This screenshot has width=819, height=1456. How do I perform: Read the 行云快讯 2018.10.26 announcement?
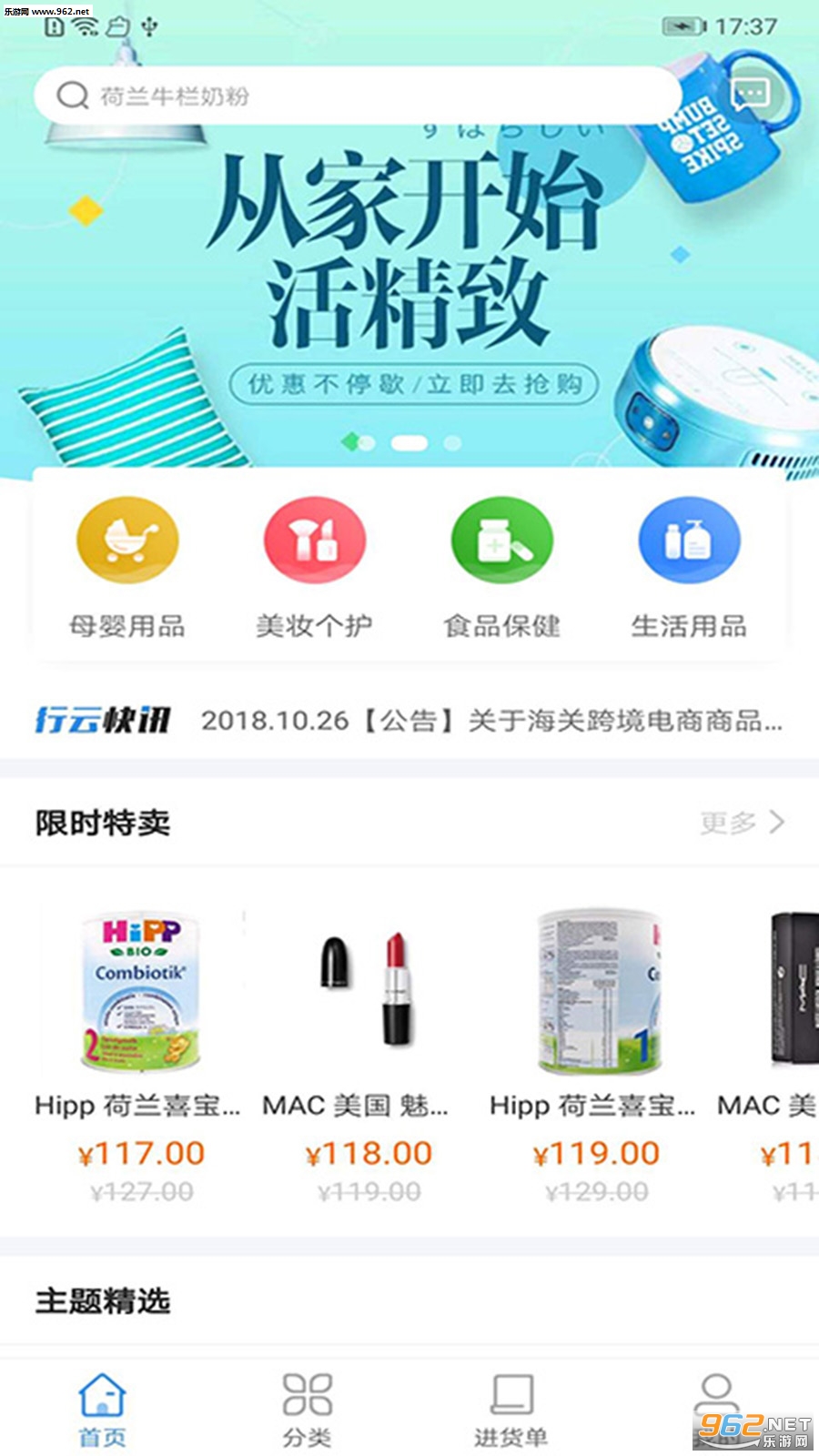(491, 721)
